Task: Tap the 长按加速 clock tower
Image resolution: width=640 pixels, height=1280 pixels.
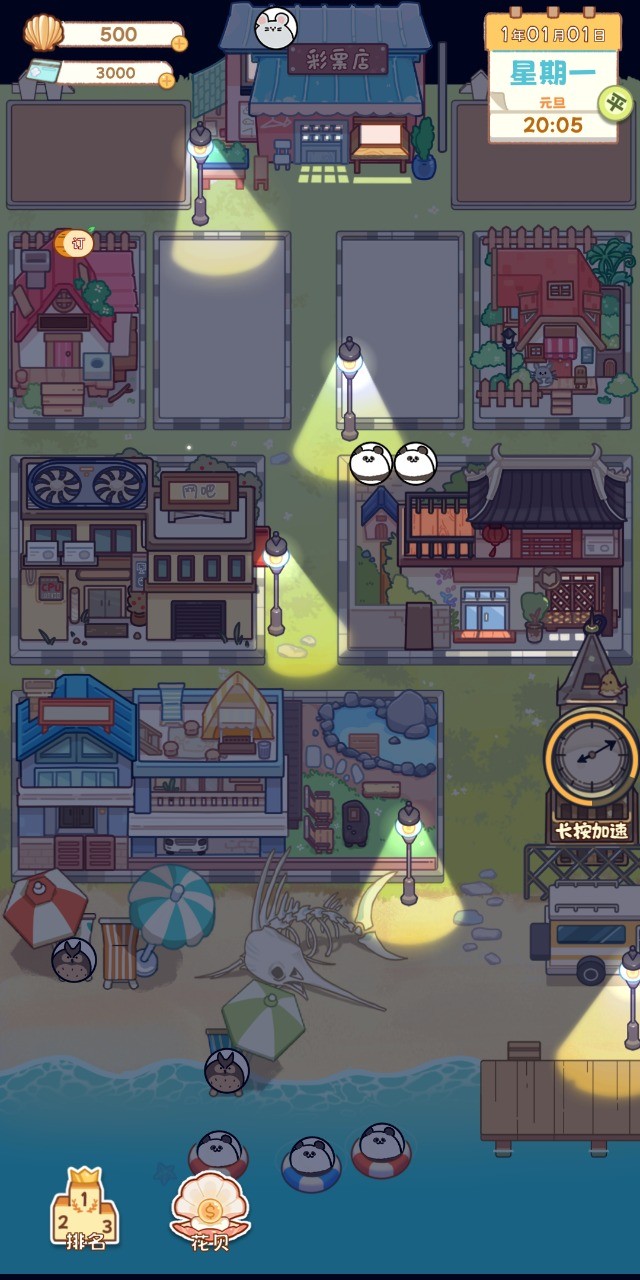Action: (591, 762)
